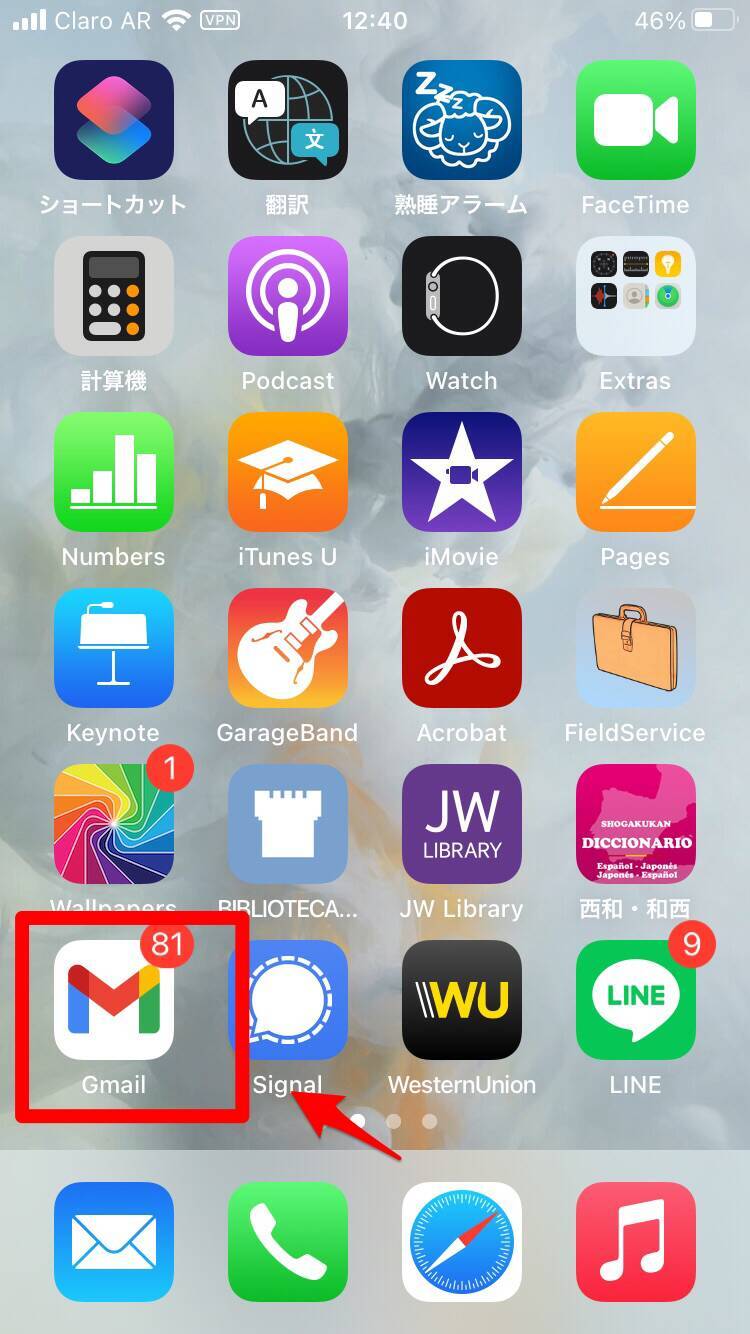Launch the JW Library app

click(x=462, y=824)
